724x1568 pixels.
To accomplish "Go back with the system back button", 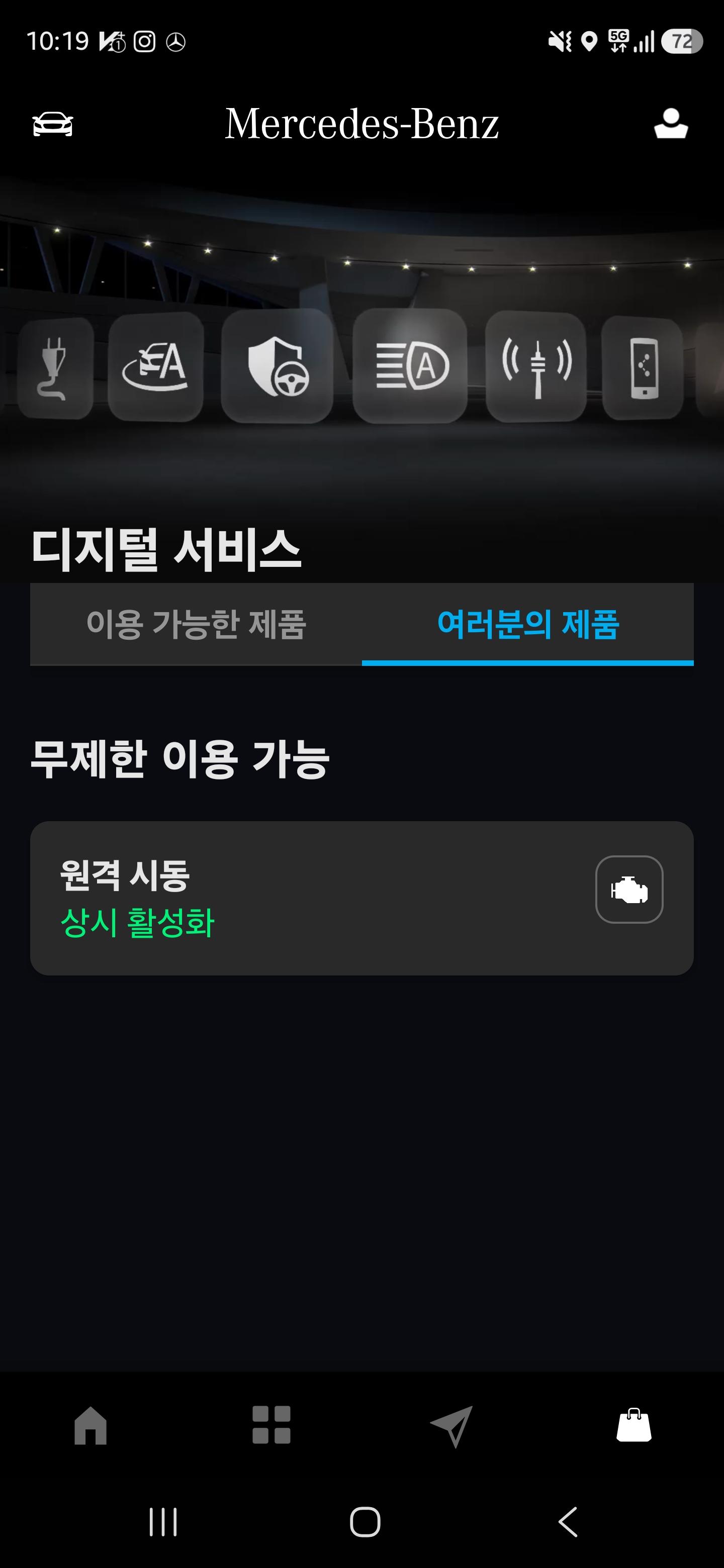I will [x=568, y=1522].
